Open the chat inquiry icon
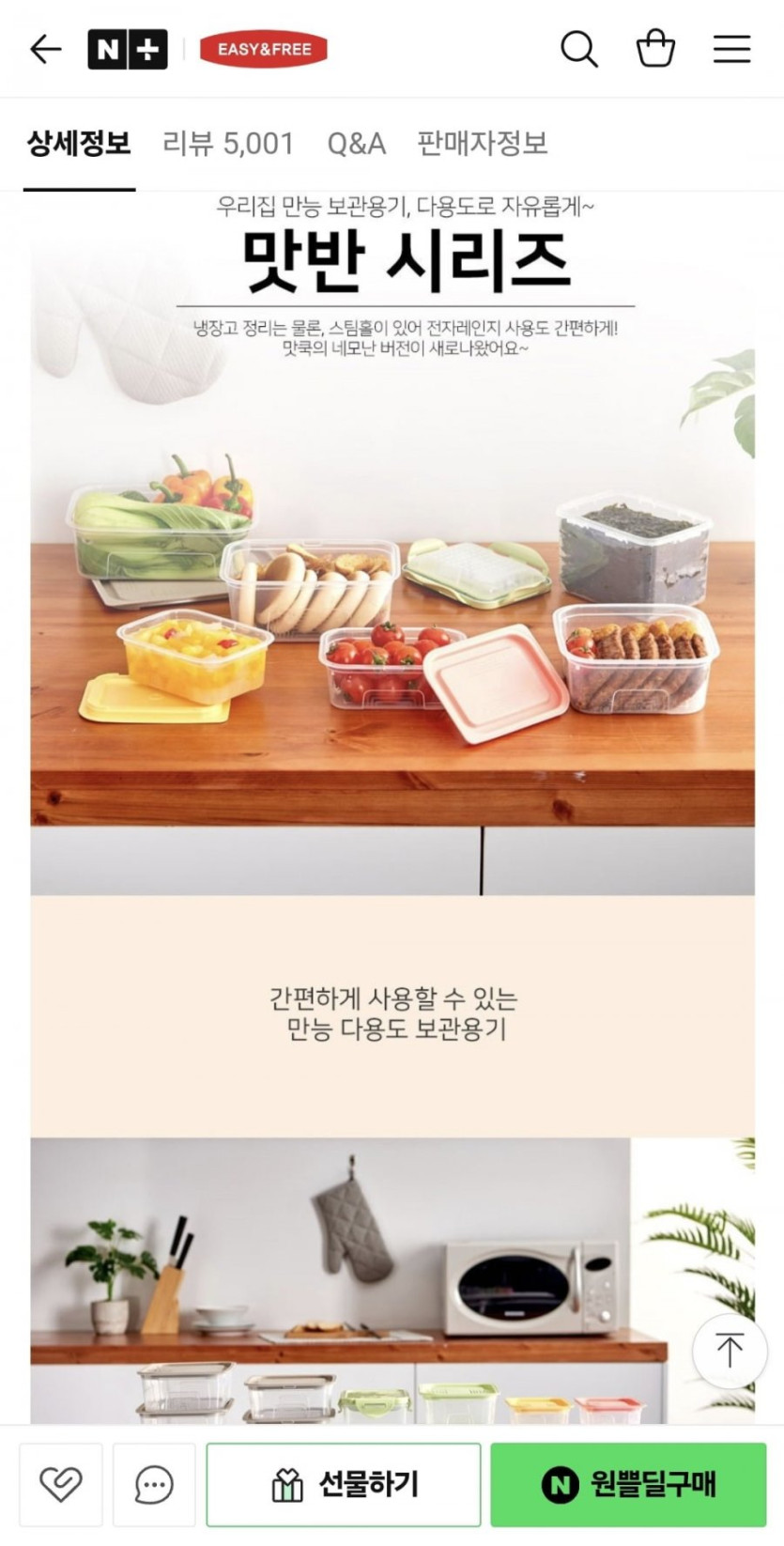Viewport: 784px width, 1546px height. click(x=154, y=1485)
